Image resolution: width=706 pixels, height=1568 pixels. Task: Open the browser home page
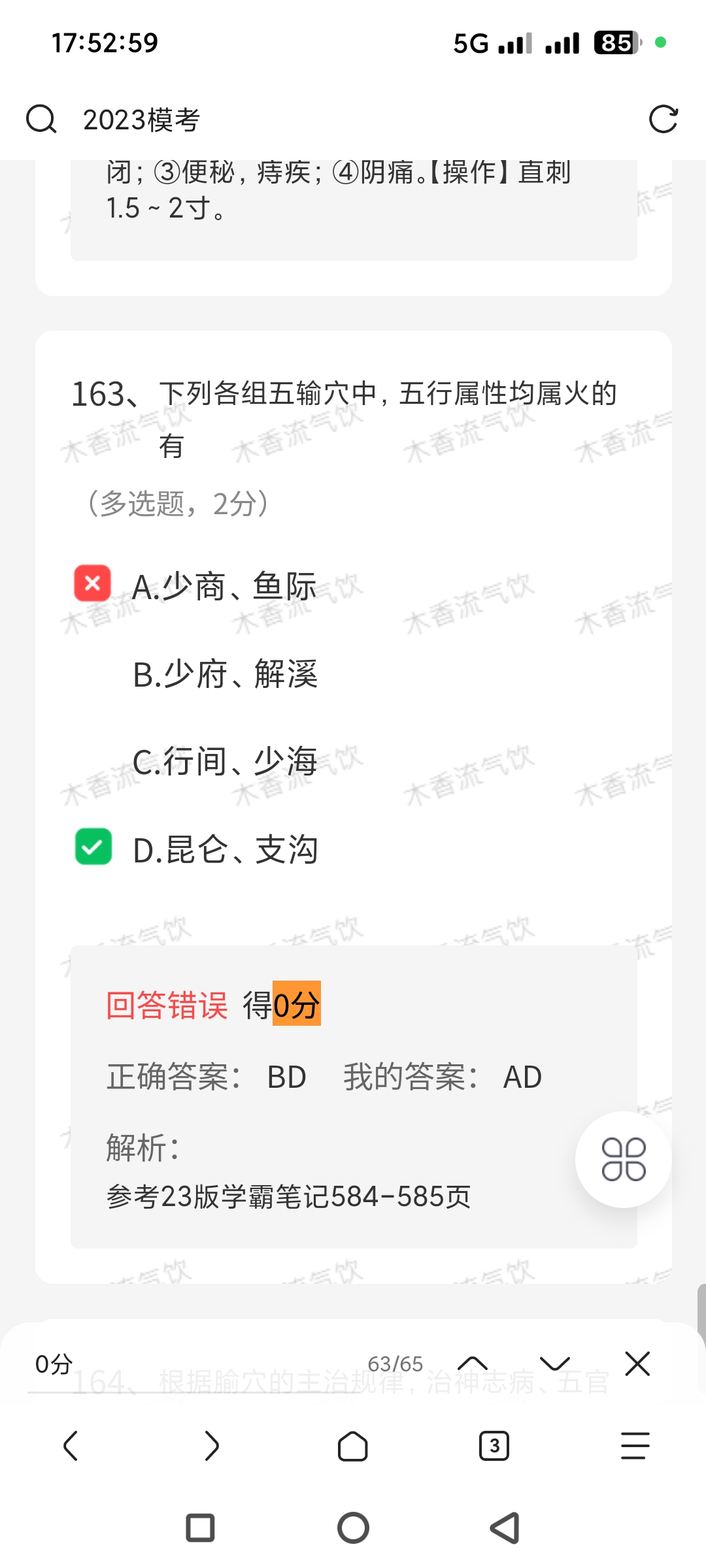[x=352, y=1446]
